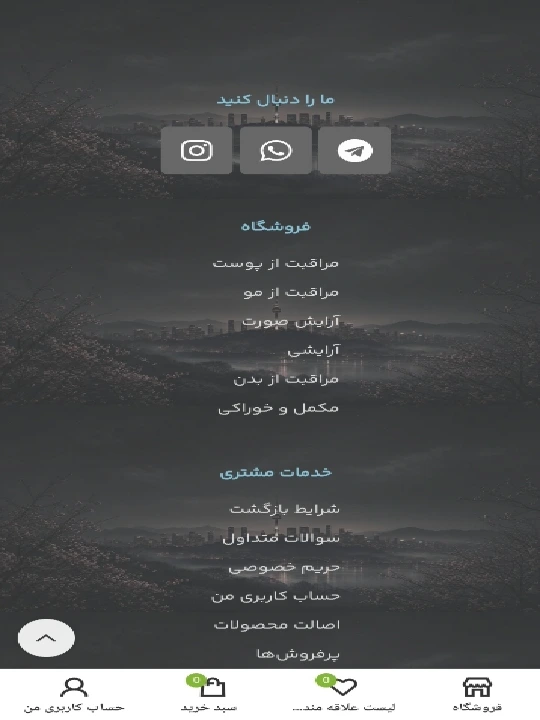
Task: Go to مراقبت از مو link
Action: click(x=291, y=292)
